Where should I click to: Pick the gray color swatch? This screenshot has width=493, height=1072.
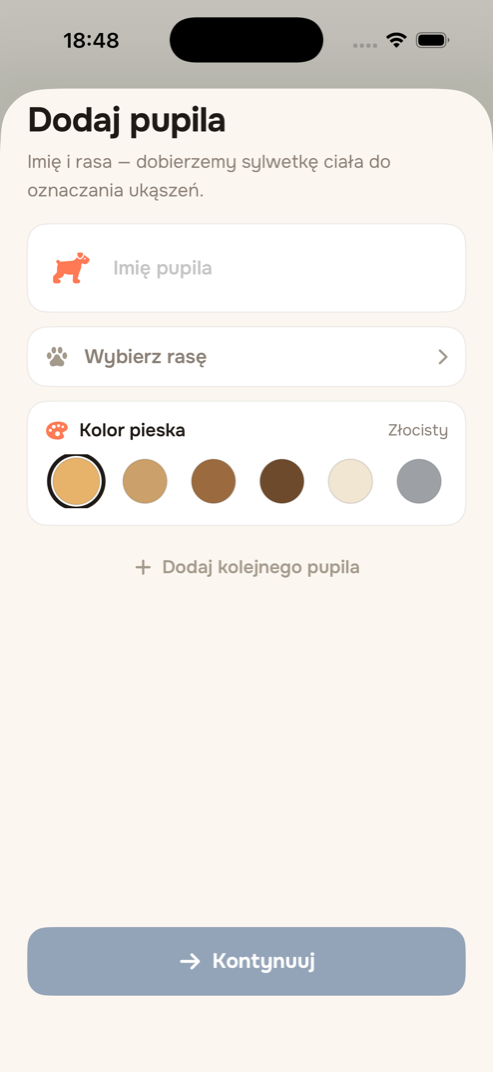tap(418, 481)
